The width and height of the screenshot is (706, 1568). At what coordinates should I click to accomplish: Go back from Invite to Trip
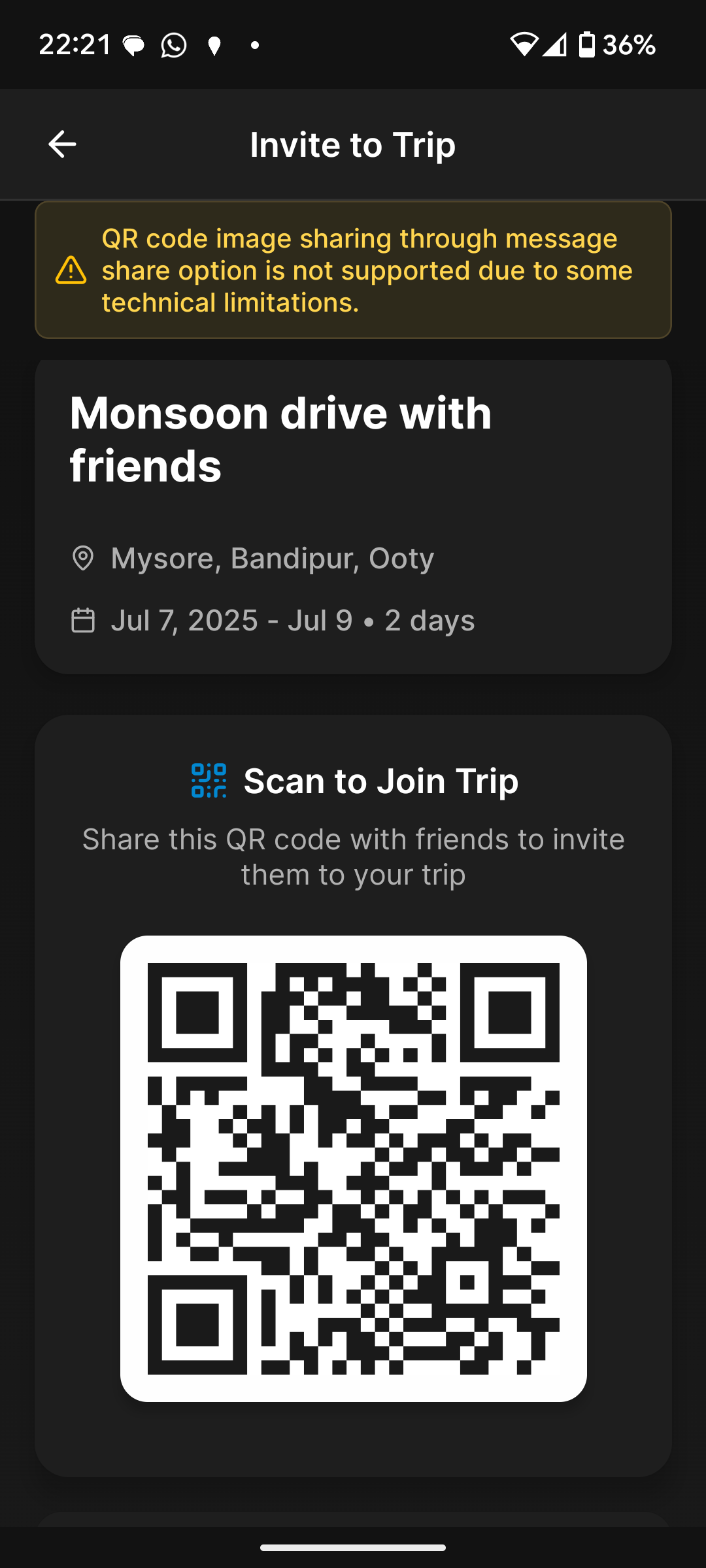[x=62, y=144]
